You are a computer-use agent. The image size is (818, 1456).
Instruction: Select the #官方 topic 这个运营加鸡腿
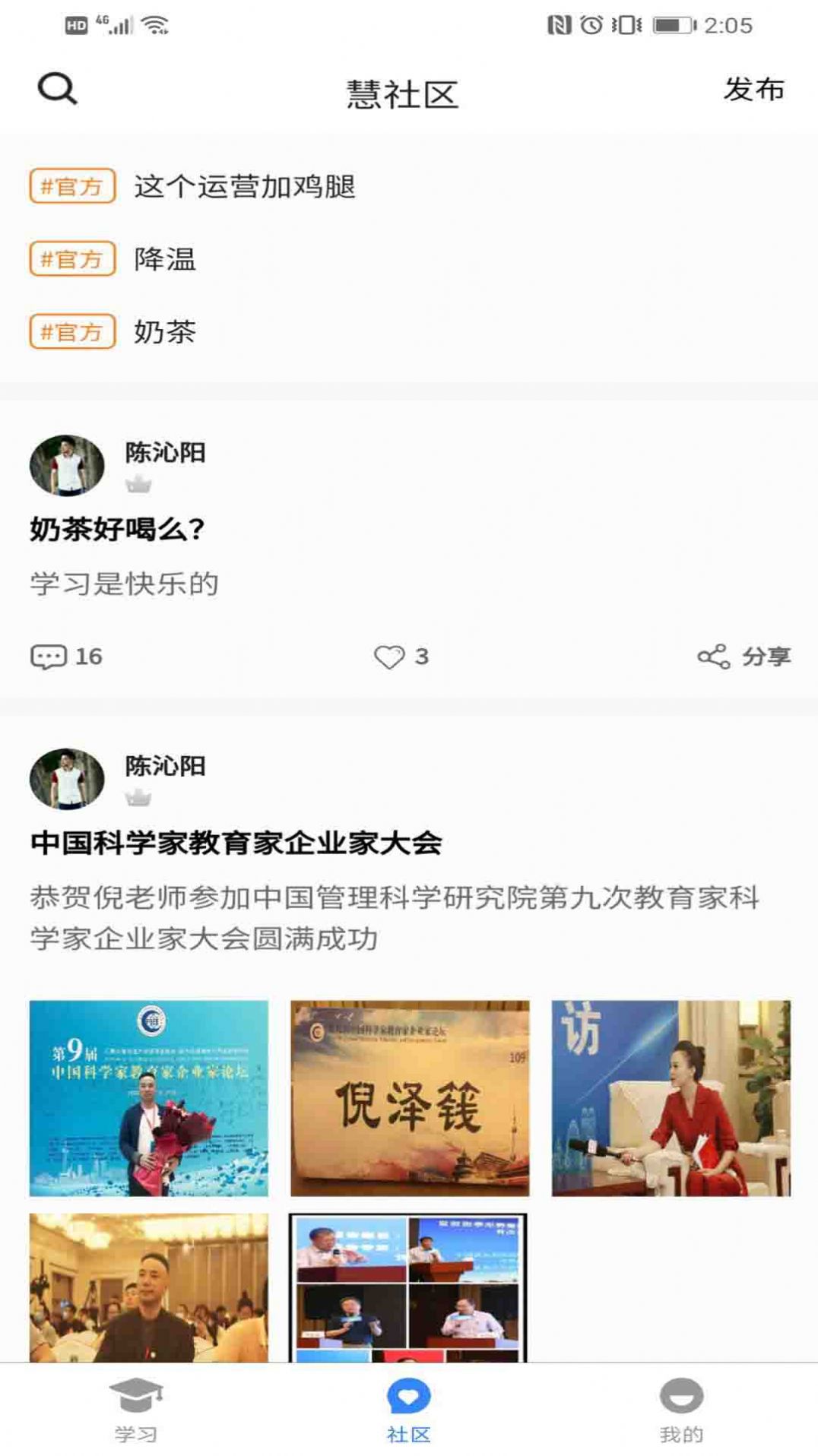pos(246,185)
